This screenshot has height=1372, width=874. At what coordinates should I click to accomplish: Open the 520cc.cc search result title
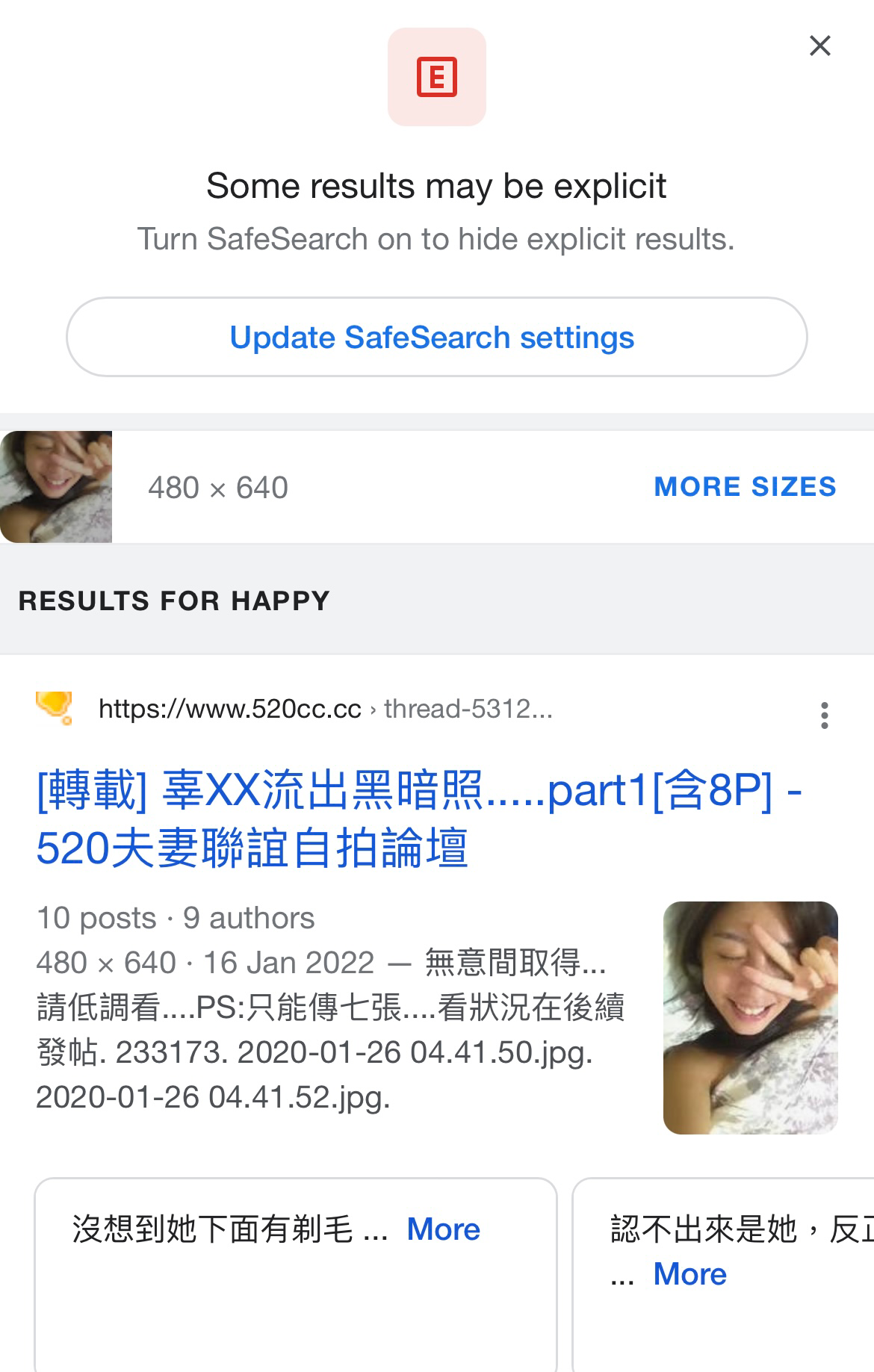coord(418,819)
